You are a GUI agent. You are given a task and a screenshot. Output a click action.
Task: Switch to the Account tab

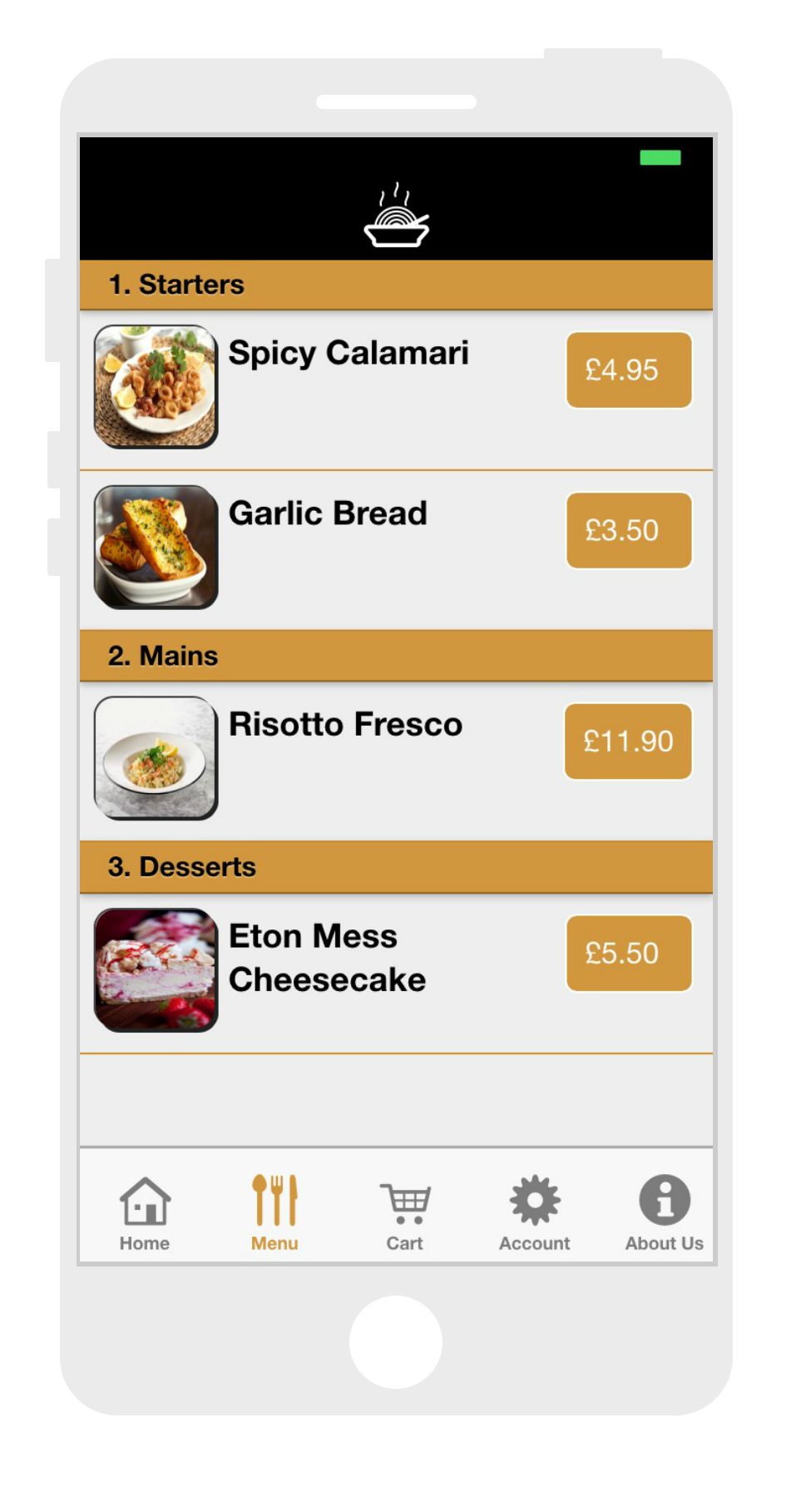coord(535,1212)
